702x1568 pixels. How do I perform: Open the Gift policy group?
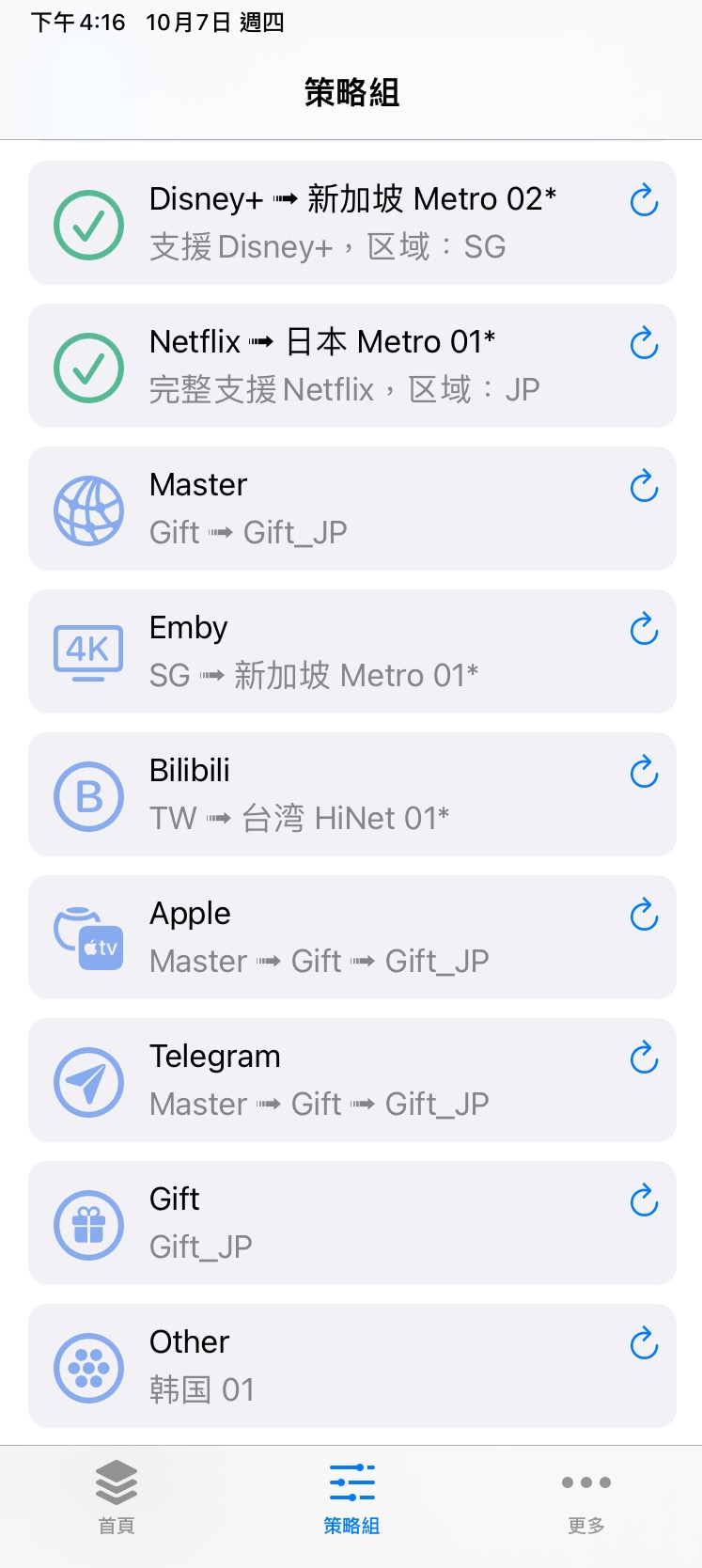pyautogui.click(x=352, y=1224)
